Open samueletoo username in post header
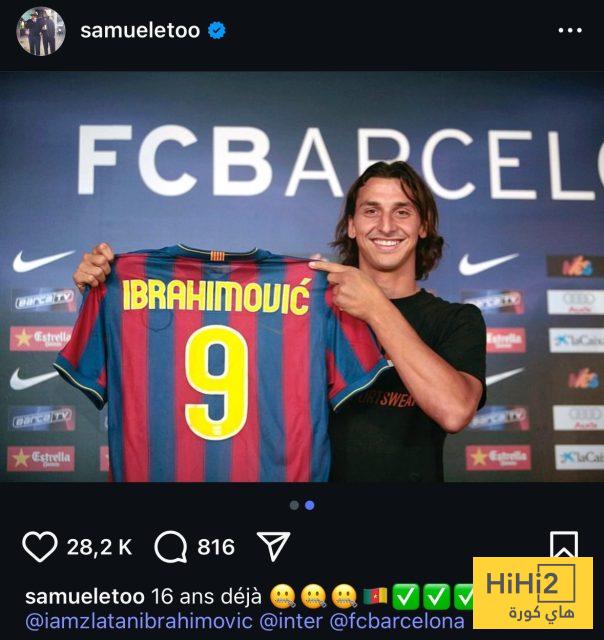The height and width of the screenshot is (640, 604). (140, 30)
